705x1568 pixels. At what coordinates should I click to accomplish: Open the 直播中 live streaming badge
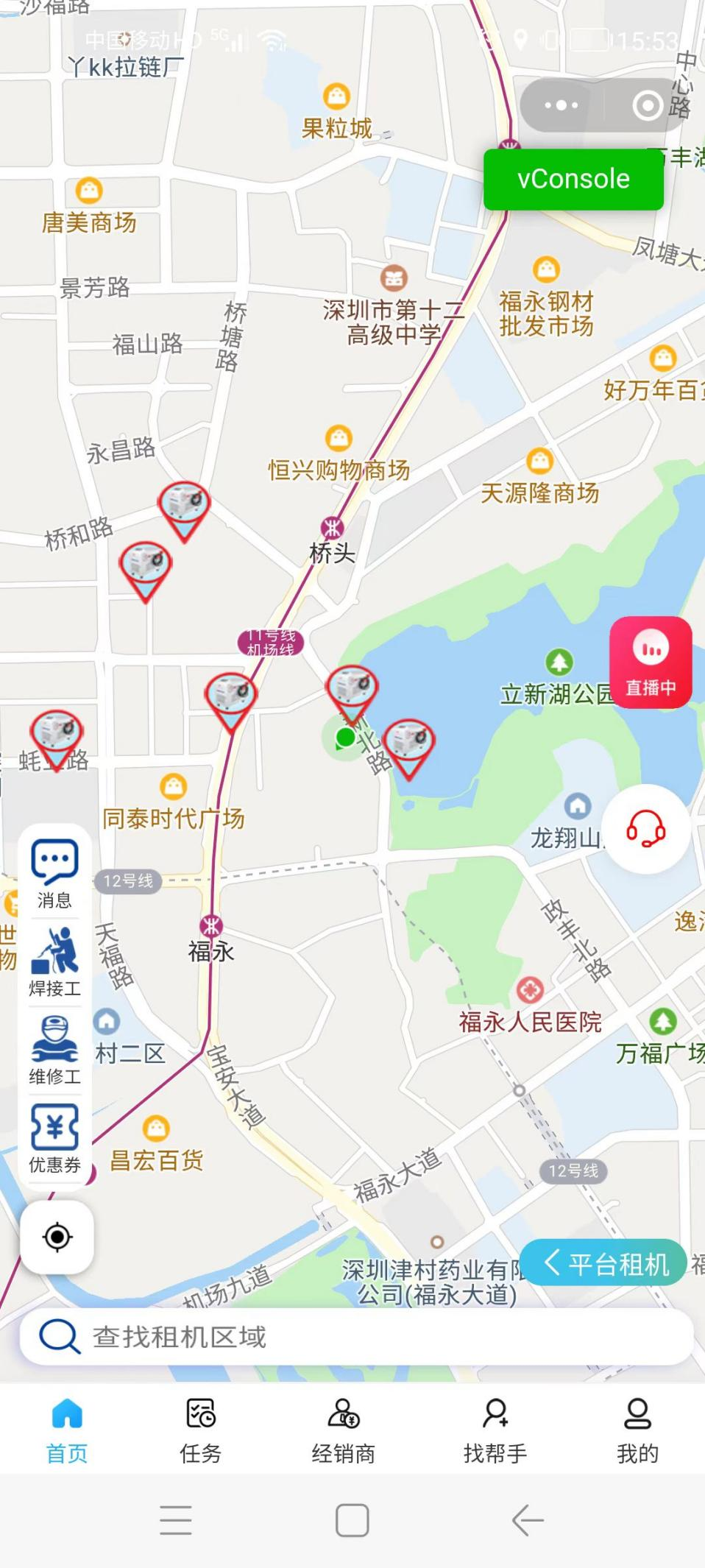pos(651,663)
